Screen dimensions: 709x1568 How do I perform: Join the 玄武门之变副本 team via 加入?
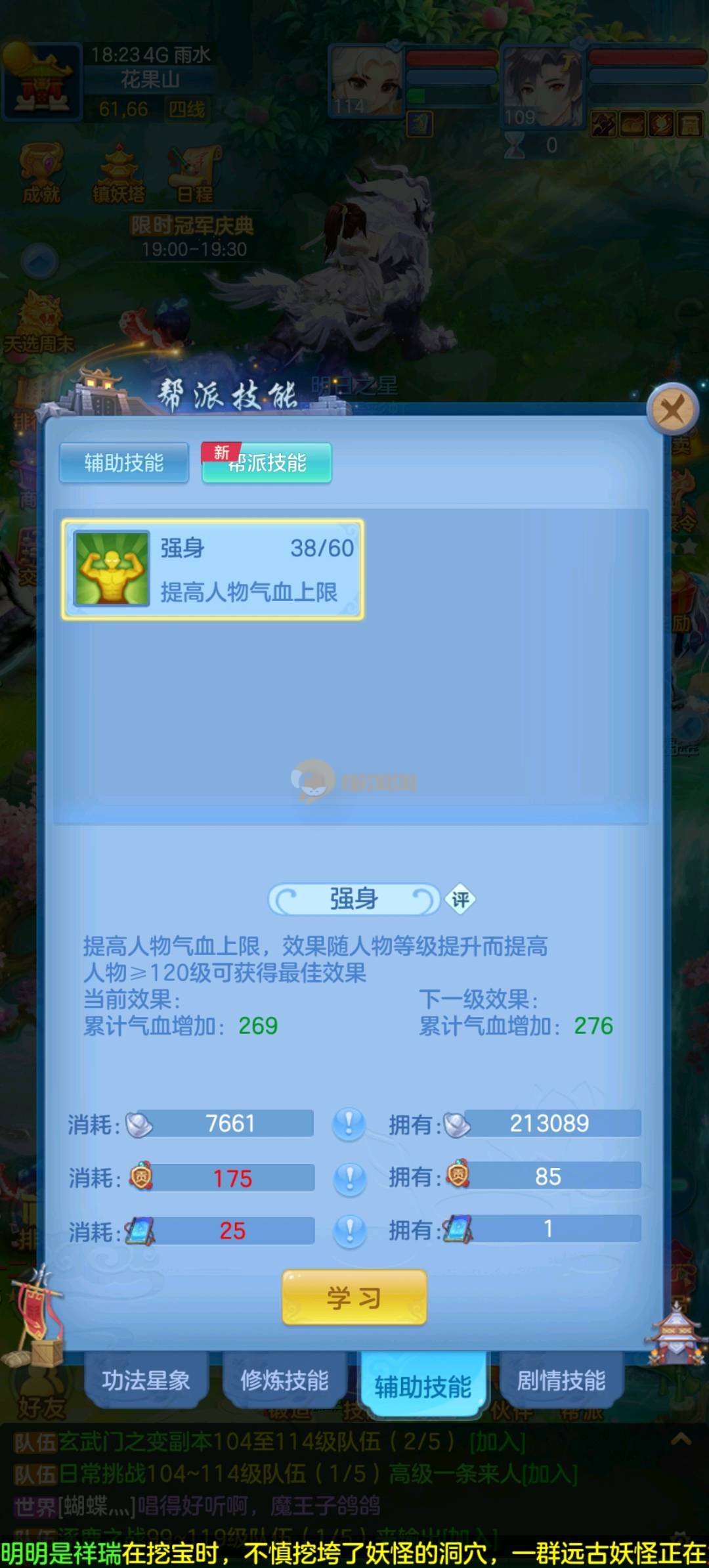coord(498,1443)
